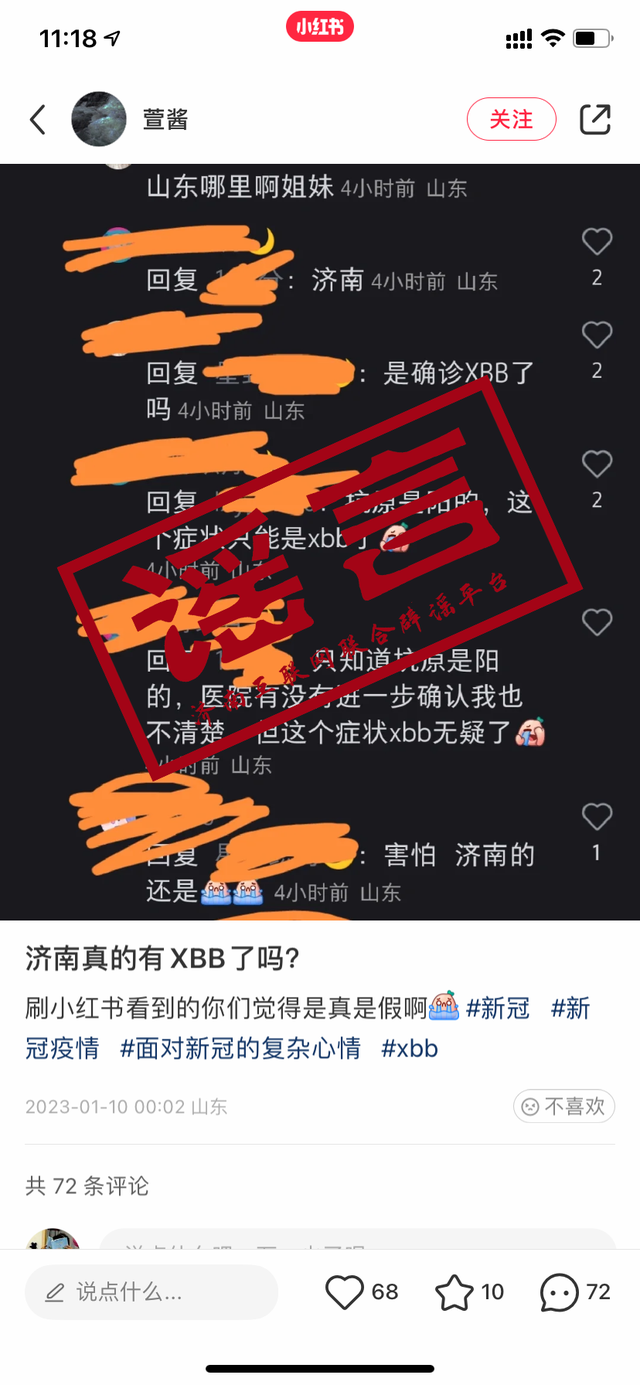Viewport: 640px width, 1385px height.
Task: Open author 萱酱's profile avatar
Action: [x=98, y=120]
